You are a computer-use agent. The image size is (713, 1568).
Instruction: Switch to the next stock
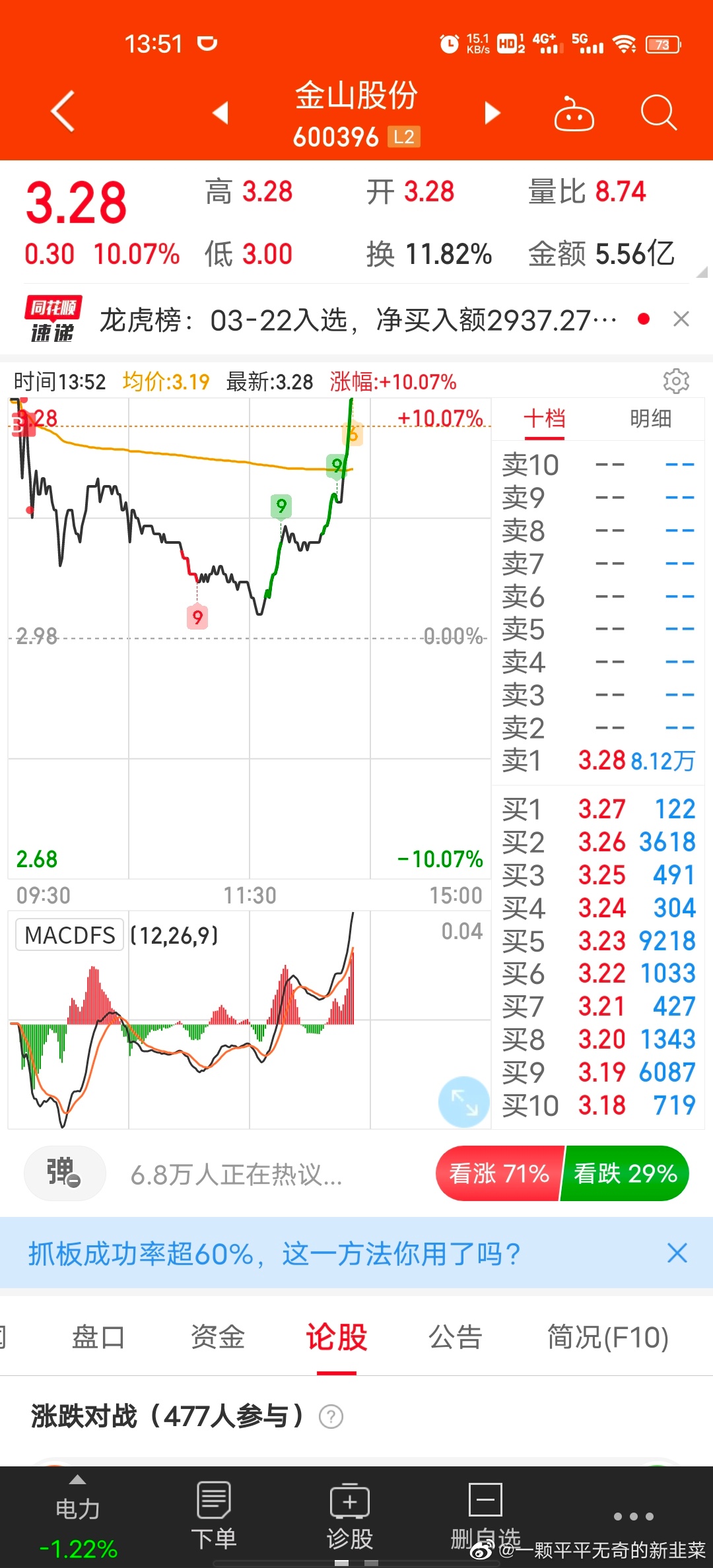point(492,113)
